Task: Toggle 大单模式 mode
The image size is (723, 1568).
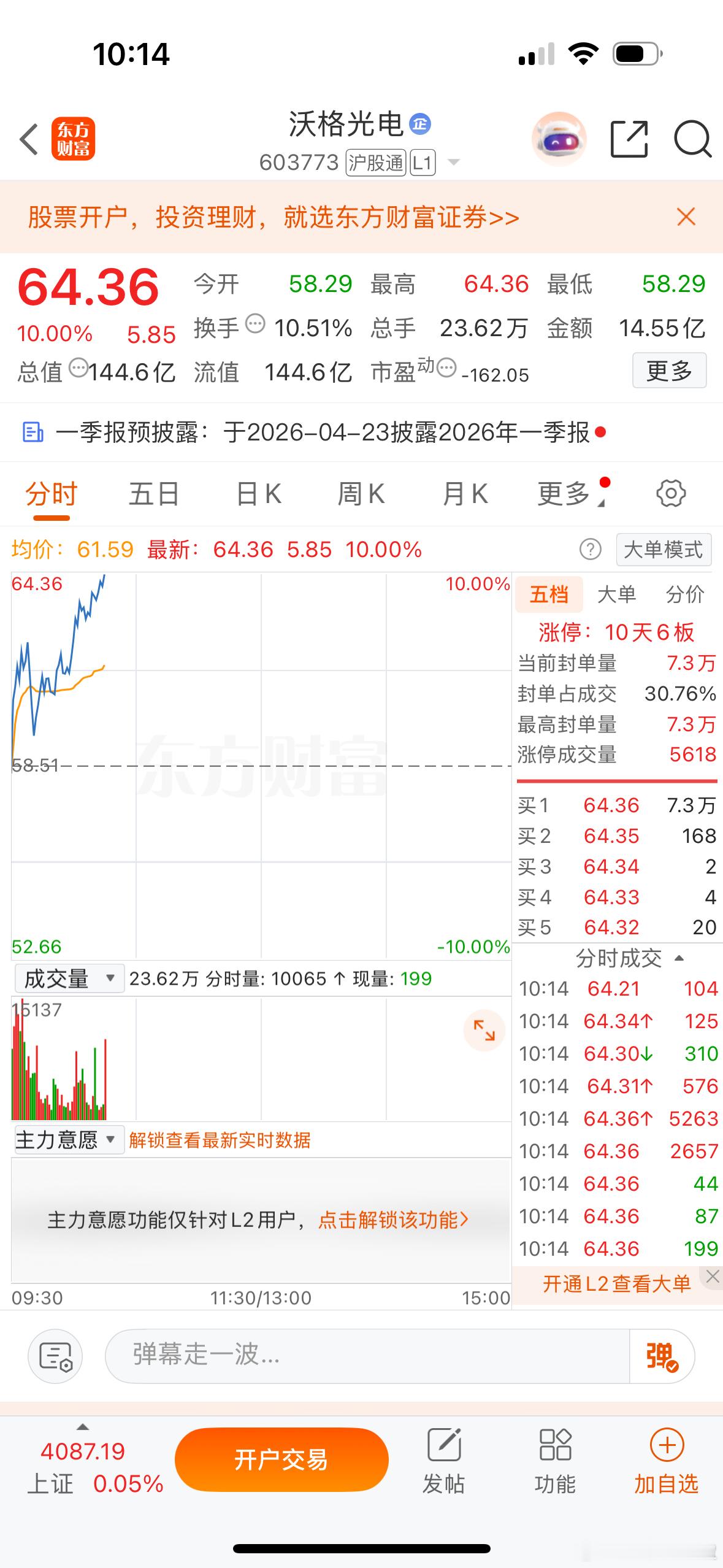Action: 663,550
